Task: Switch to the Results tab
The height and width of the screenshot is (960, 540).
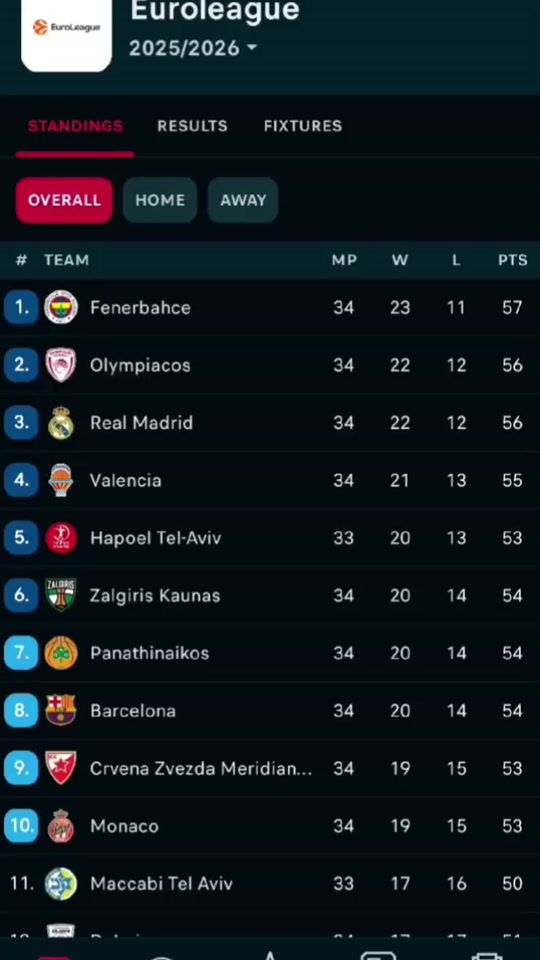Action: pos(192,126)
